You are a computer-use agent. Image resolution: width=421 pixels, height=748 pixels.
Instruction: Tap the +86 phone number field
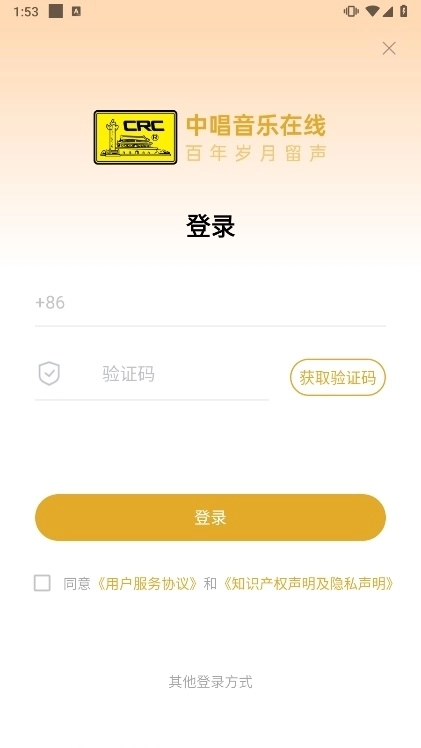pos(210,303)
